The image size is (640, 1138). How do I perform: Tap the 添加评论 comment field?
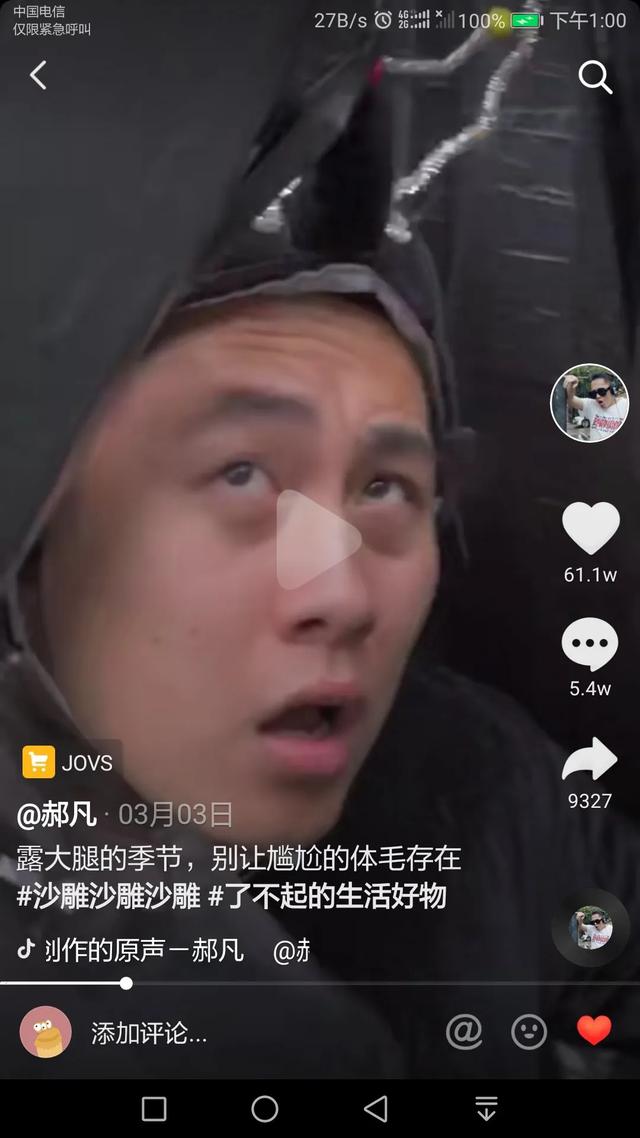tap(150, 1034)
